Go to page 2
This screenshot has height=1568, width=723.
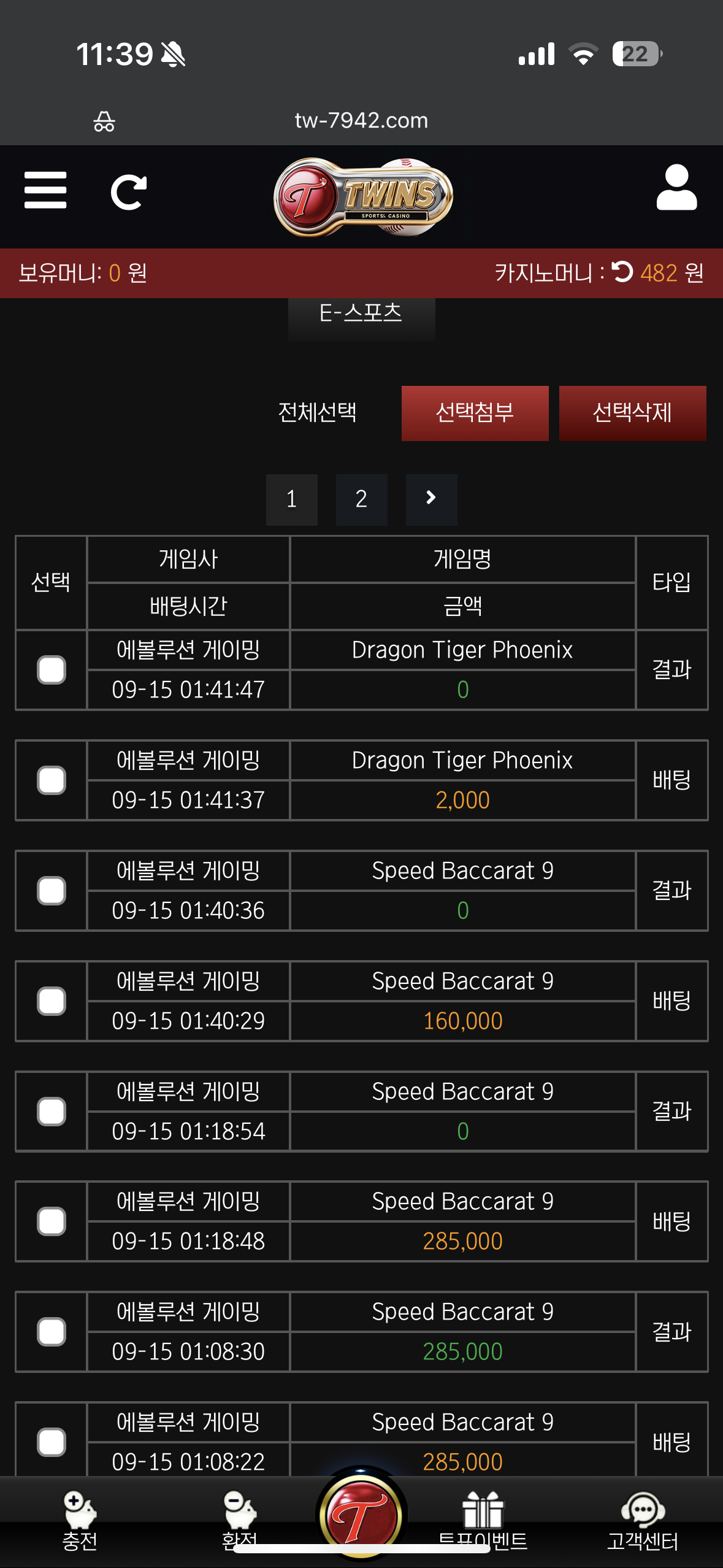pyautogui.click(x=361, y=499)
